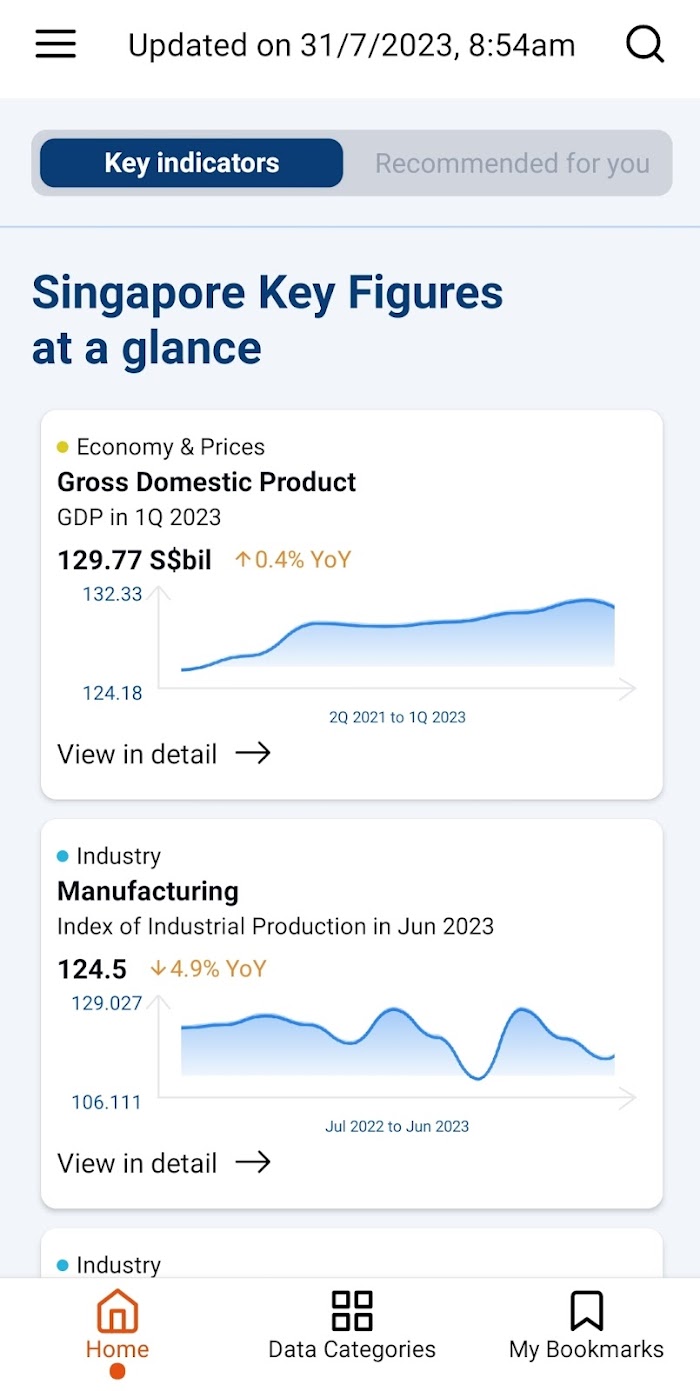Open the search icon
The height and width of the screenshot is (1391, 700).
click(x=645, y=44)
